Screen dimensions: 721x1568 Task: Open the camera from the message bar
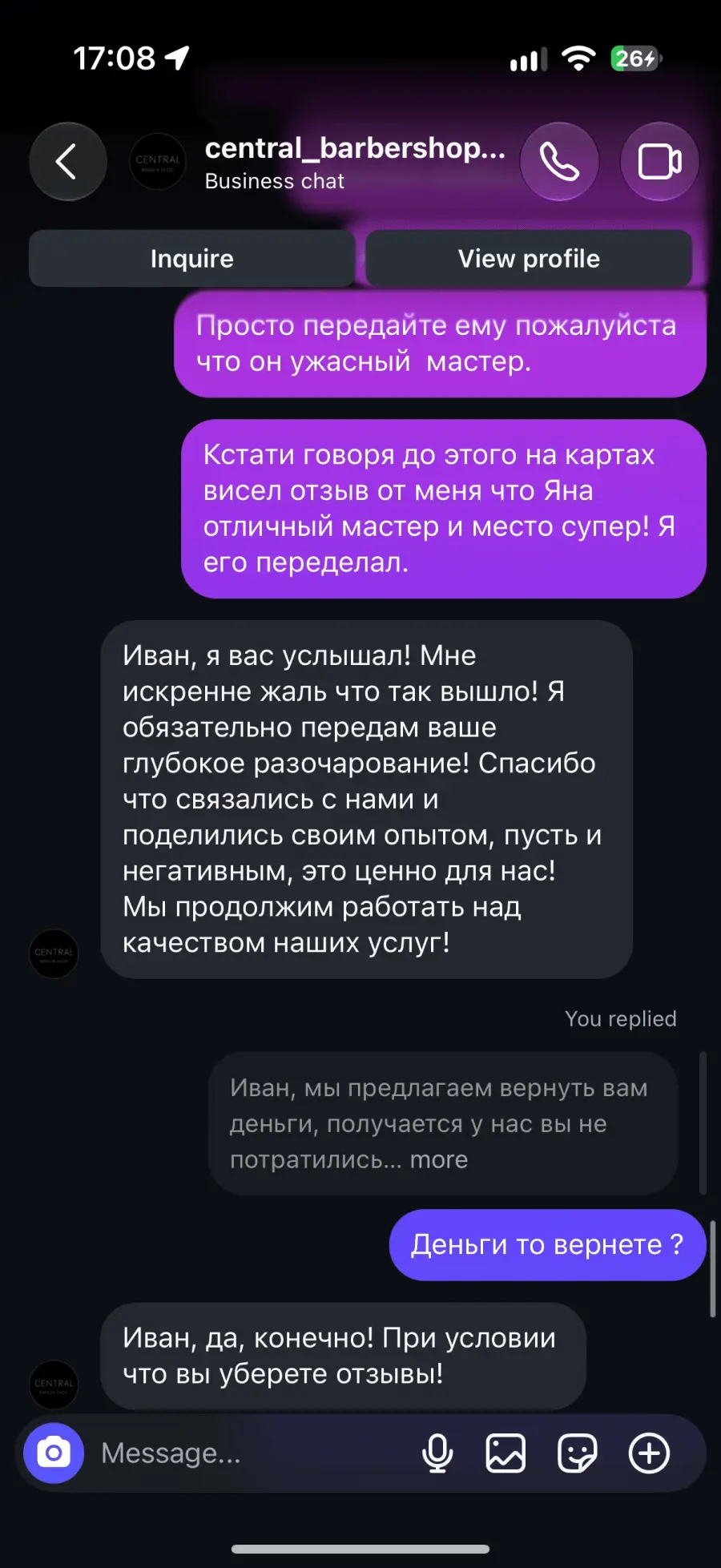point(54,1453)
